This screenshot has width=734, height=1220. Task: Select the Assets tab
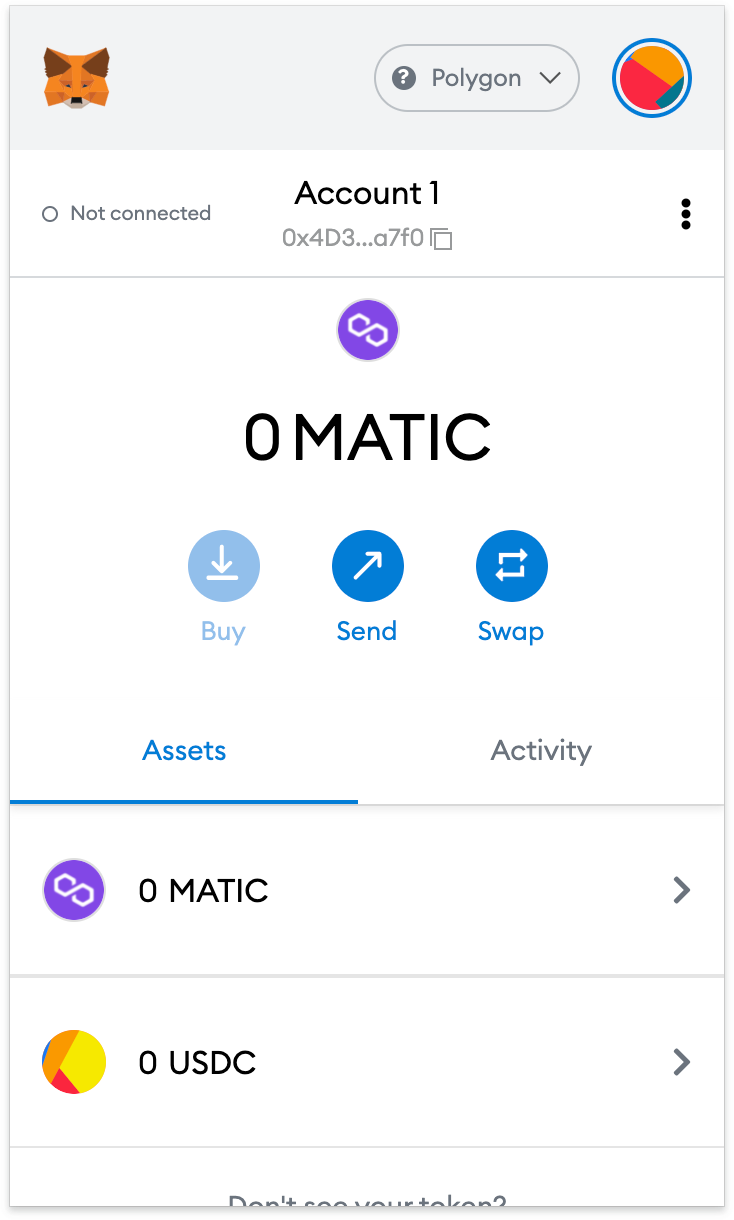(184, 750)
